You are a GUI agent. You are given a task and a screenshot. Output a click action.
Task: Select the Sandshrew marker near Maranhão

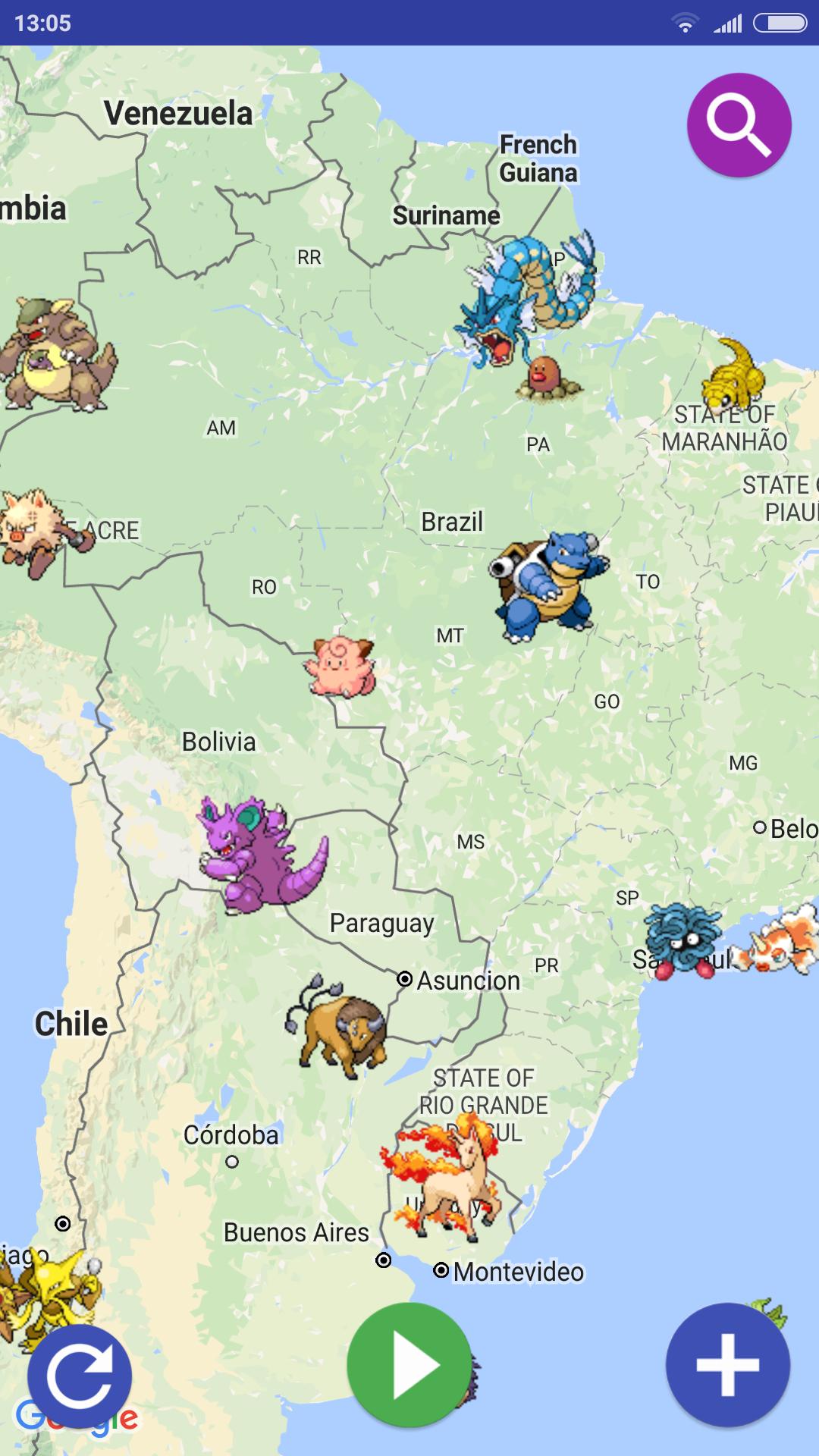732,377
